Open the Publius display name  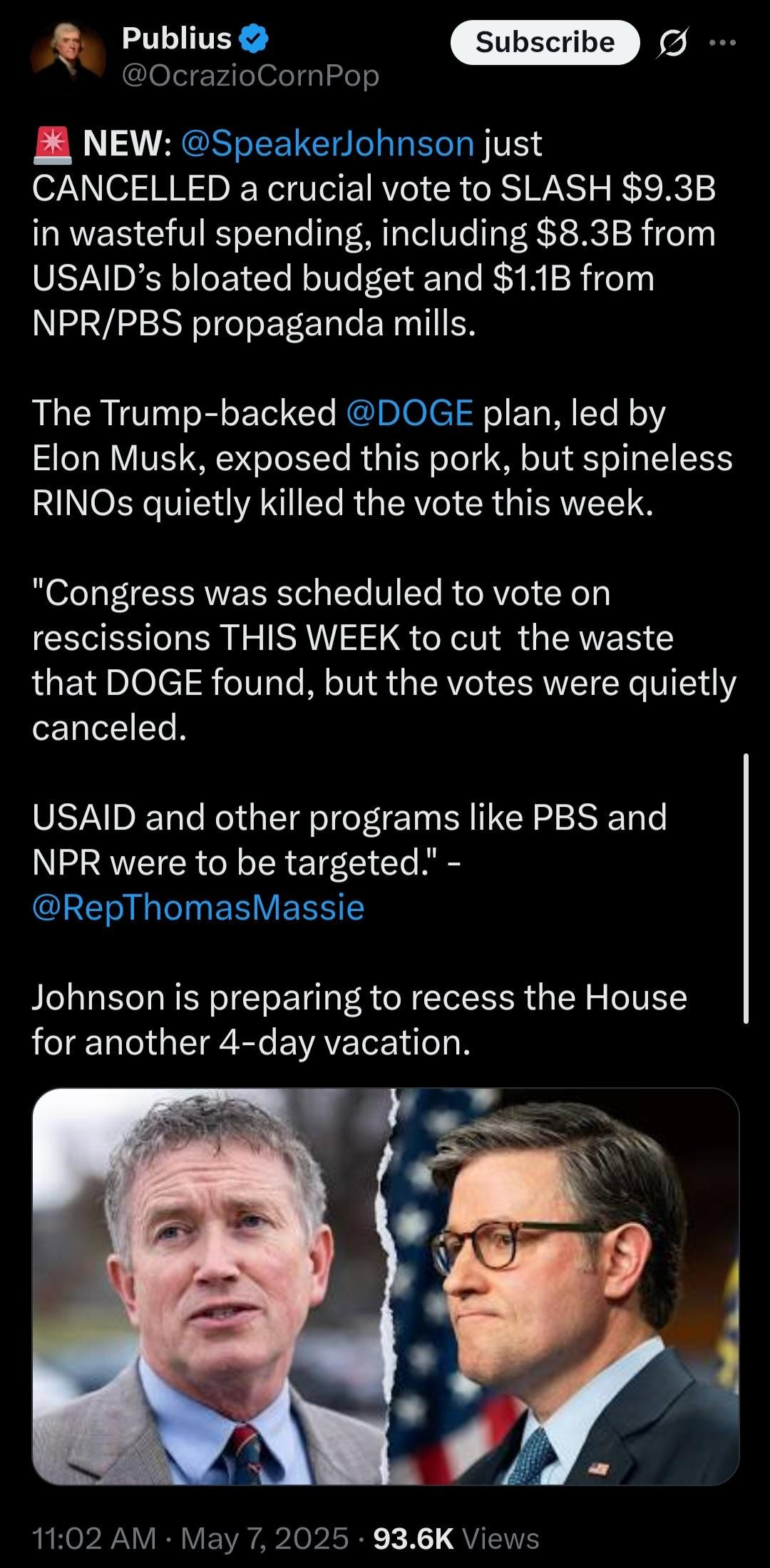tap(176, 39)
